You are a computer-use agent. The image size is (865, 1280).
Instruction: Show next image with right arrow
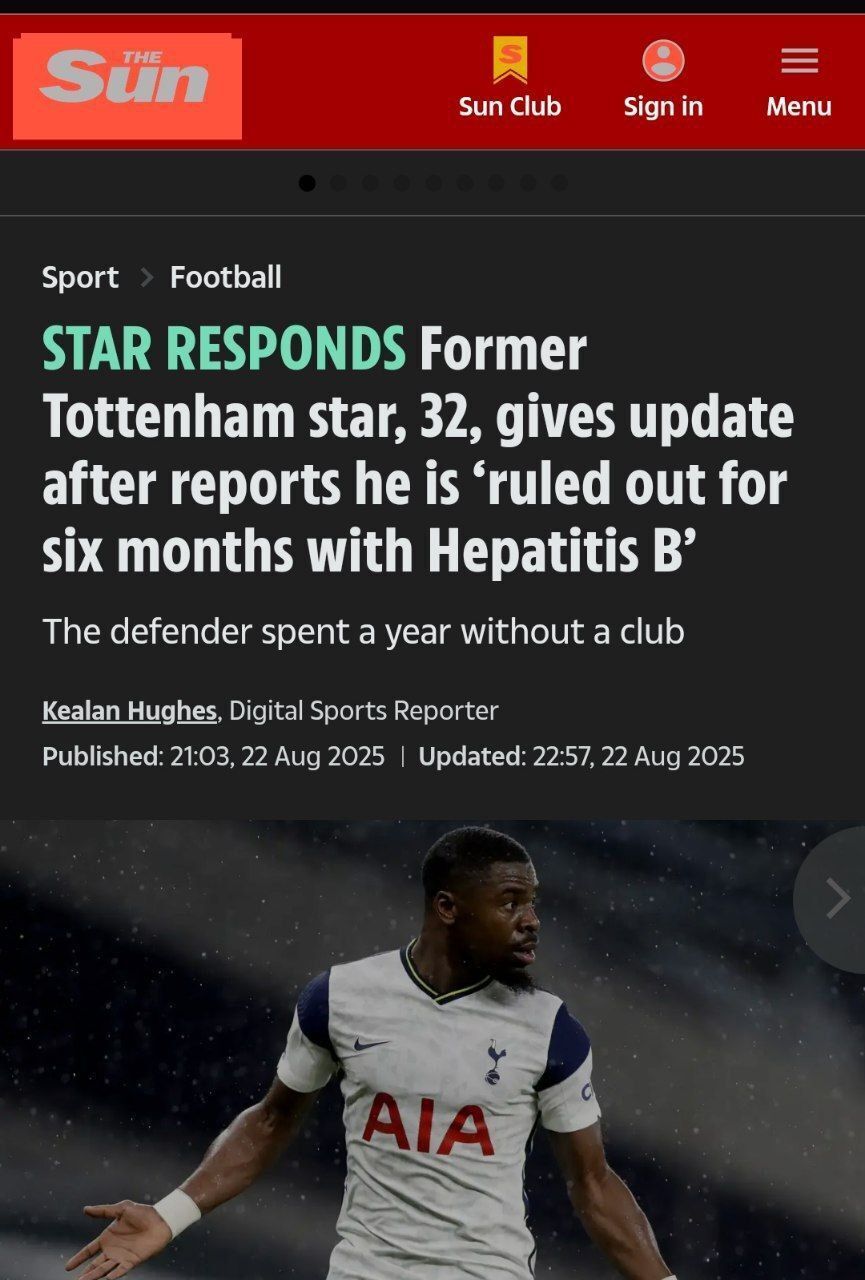coord(836,898)
